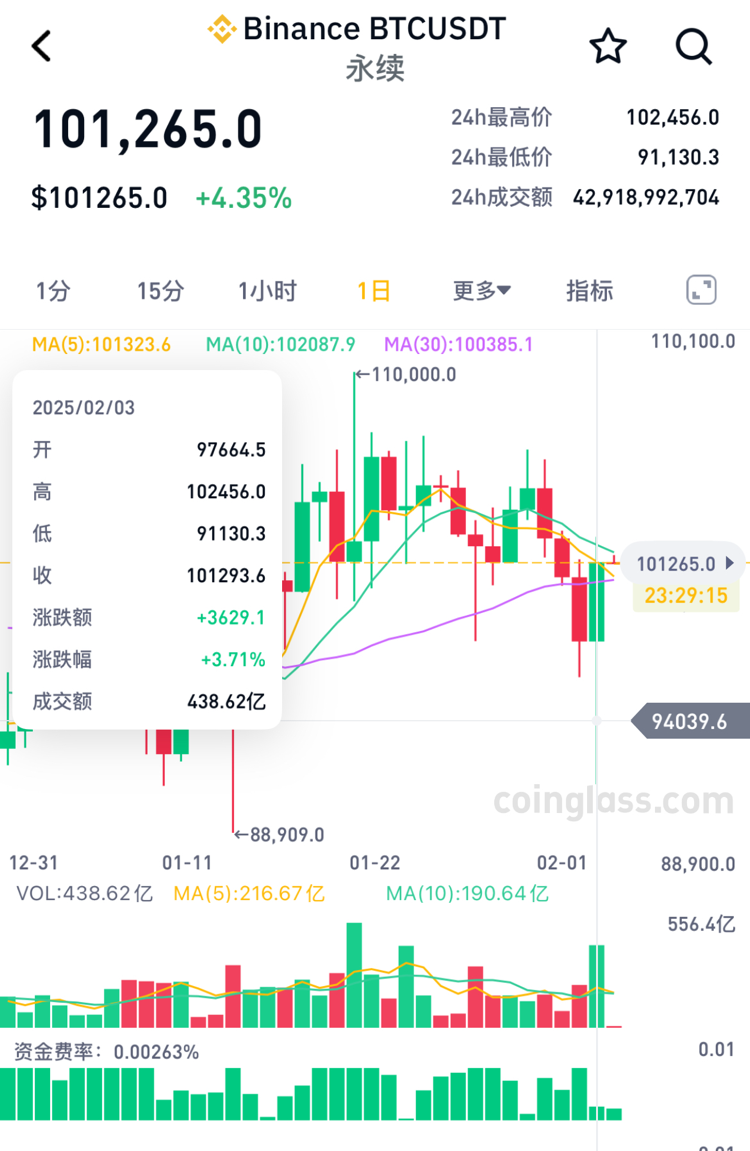Switch on the 15分 interval

[x=160, y=290]
